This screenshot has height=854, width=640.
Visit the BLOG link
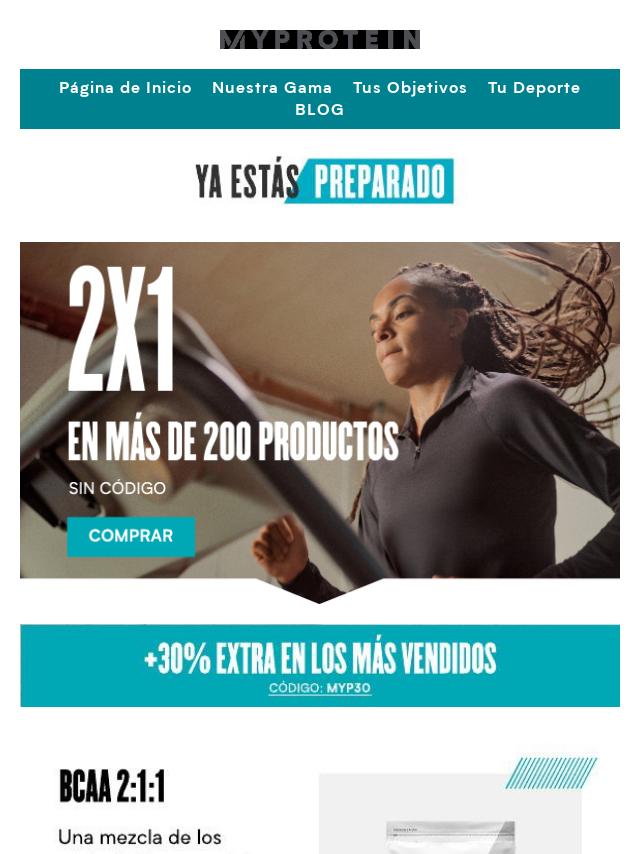click(320, 110)
